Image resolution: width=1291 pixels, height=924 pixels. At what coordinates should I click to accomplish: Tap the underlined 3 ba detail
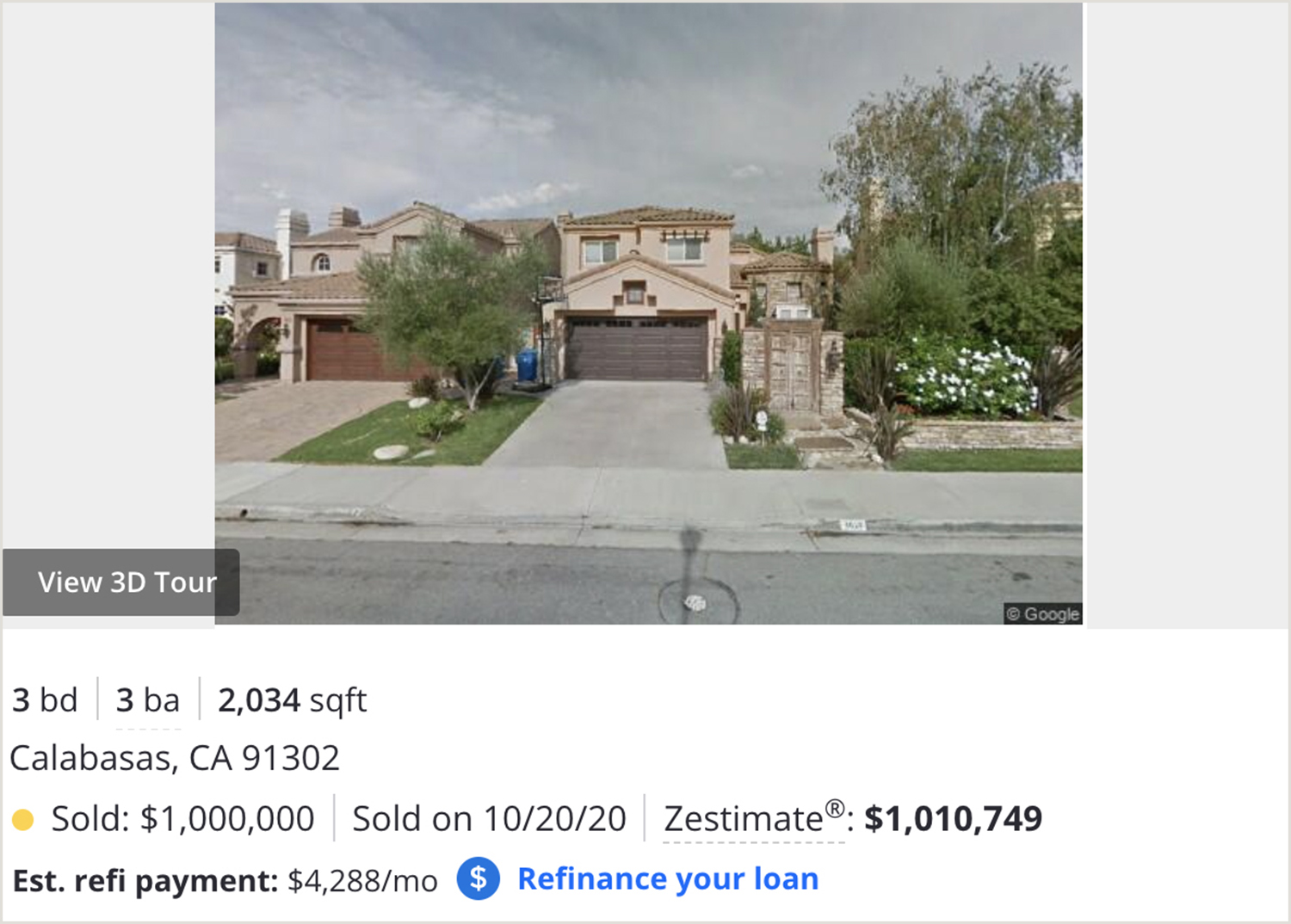click(x=148, y=700)
